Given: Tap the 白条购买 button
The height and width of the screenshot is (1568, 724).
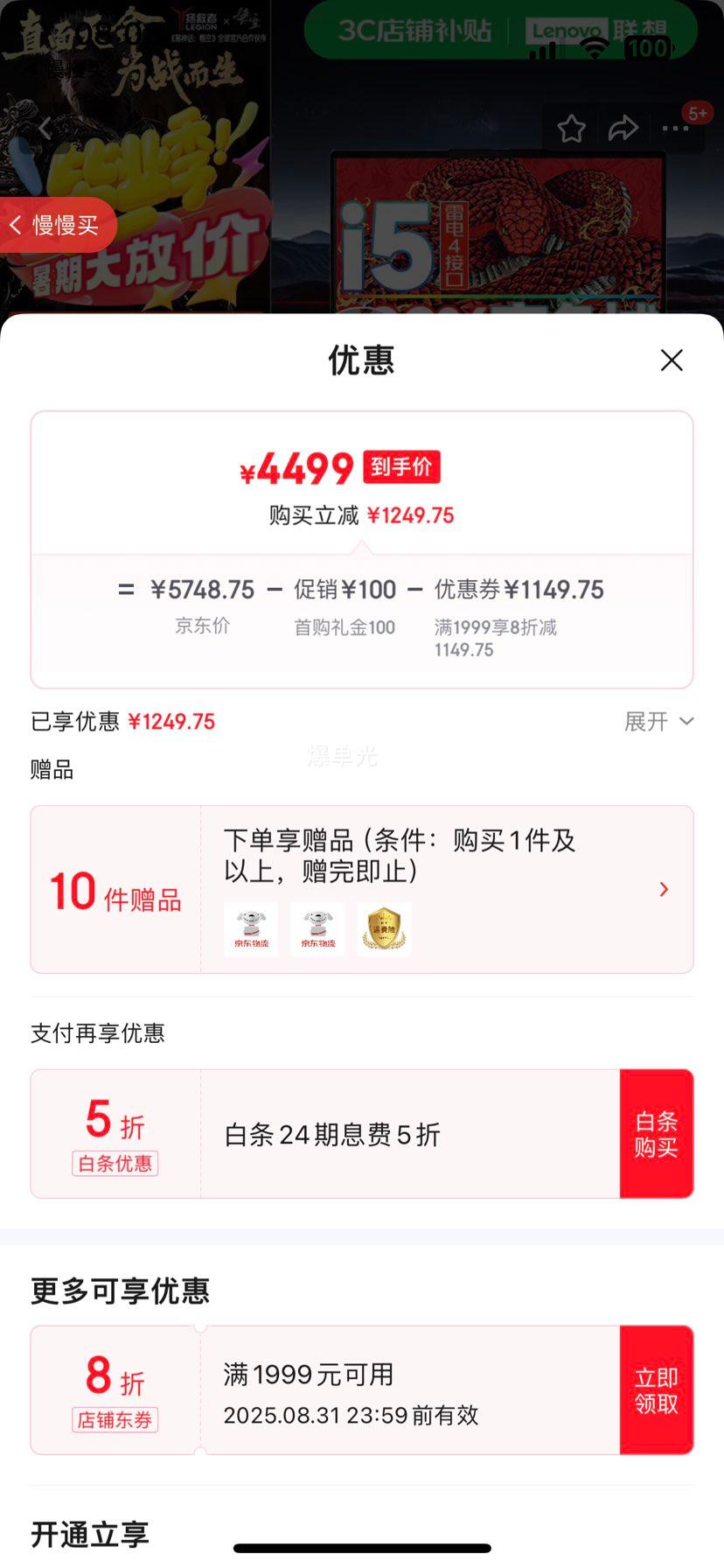Looking at the screenshot, I should coord(656,1134).
